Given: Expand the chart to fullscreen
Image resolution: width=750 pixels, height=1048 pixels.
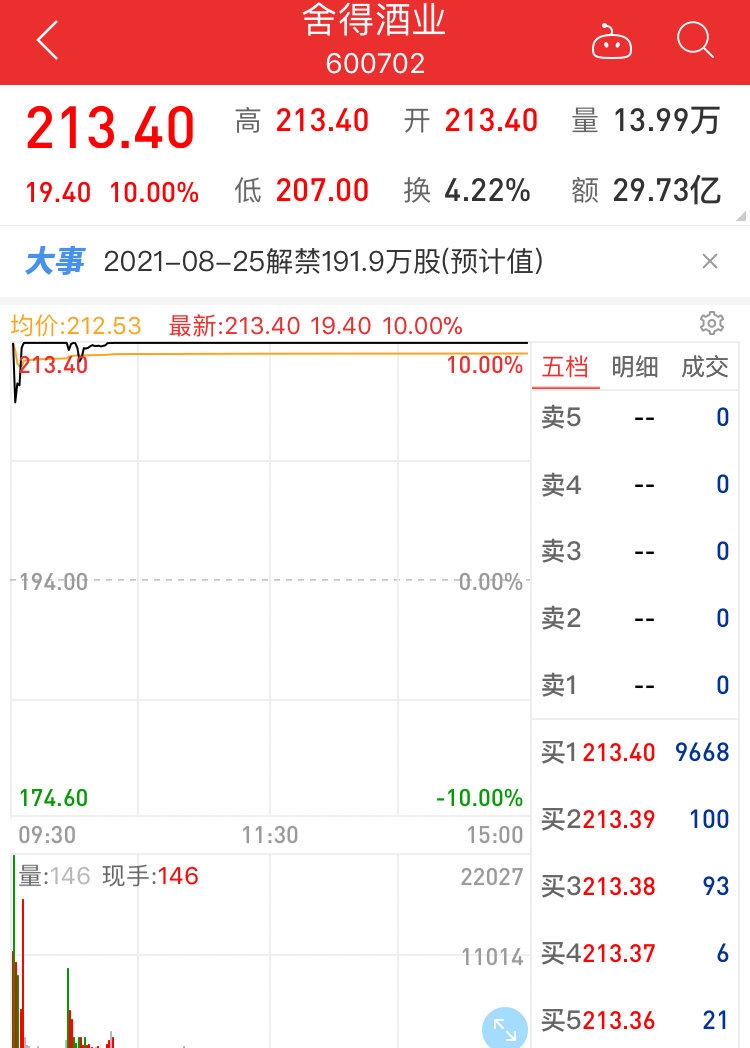Looking at the screenshot, I should coord(505,1029).
